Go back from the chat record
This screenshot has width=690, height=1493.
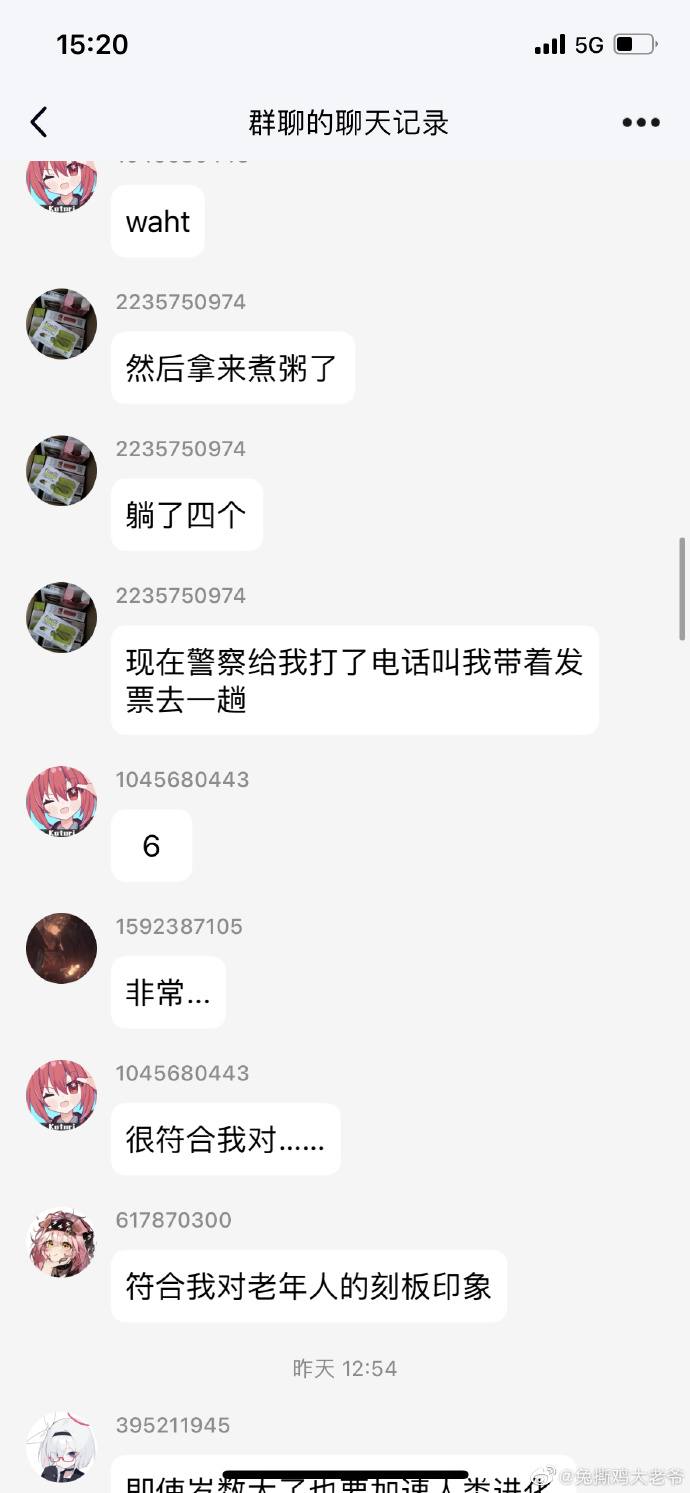39,123
